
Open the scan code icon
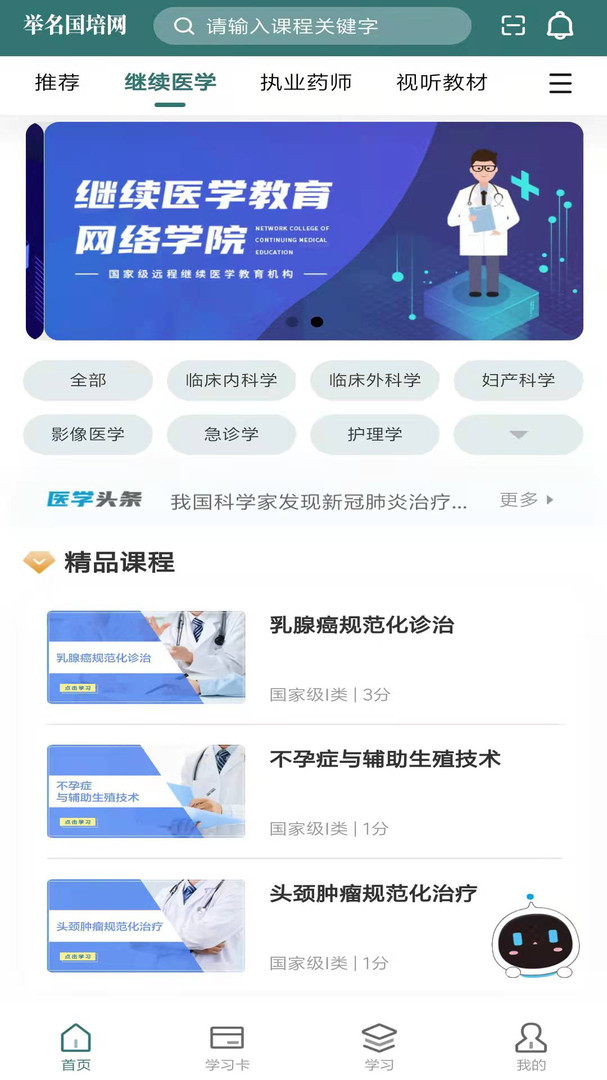pyautogui.click(x=513, y=26)
